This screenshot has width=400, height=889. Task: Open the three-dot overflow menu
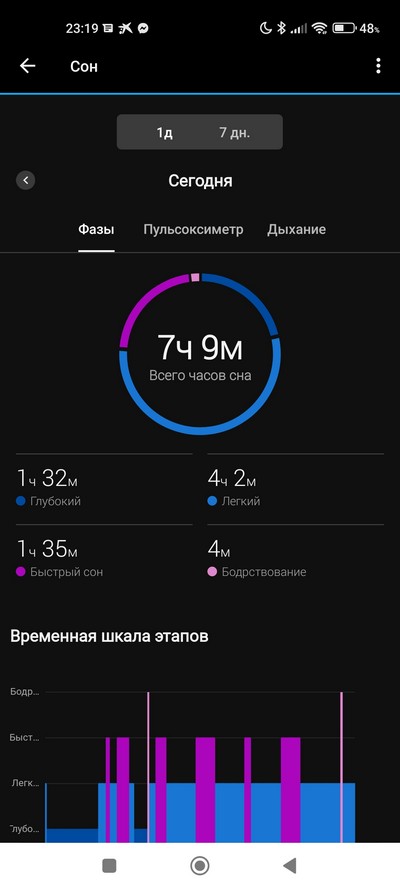pyautogui.click(x=378, y=66)
